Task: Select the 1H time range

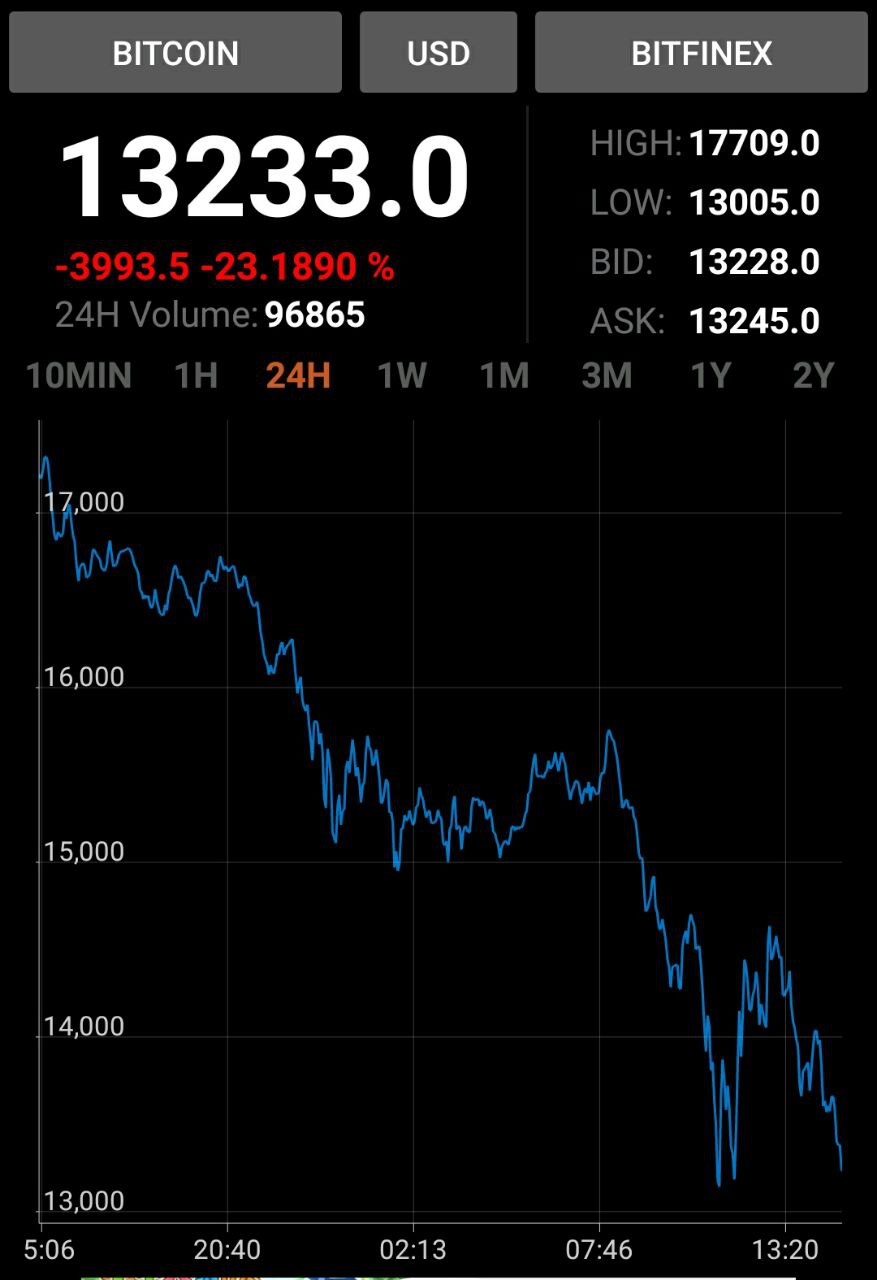Action: coord(196,376)
